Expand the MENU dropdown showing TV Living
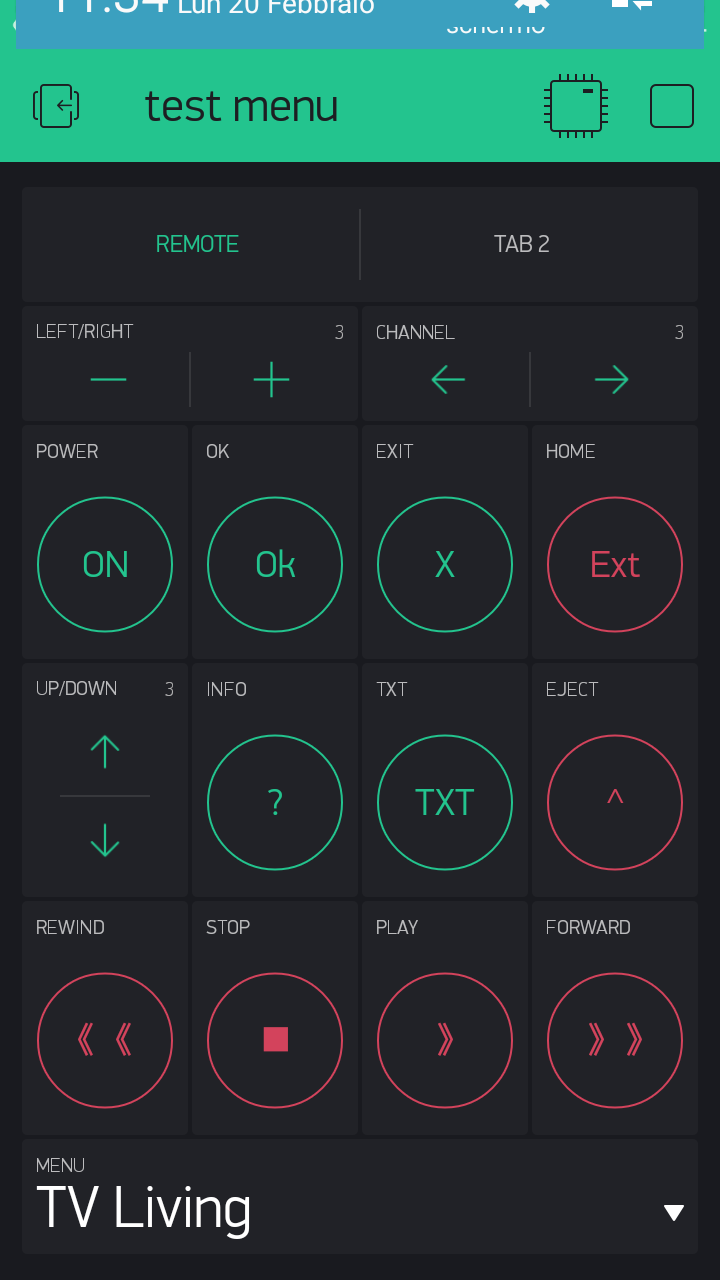Viewport: 720px width, 1280px height. pyautogui.click(x=673, y=1212)
